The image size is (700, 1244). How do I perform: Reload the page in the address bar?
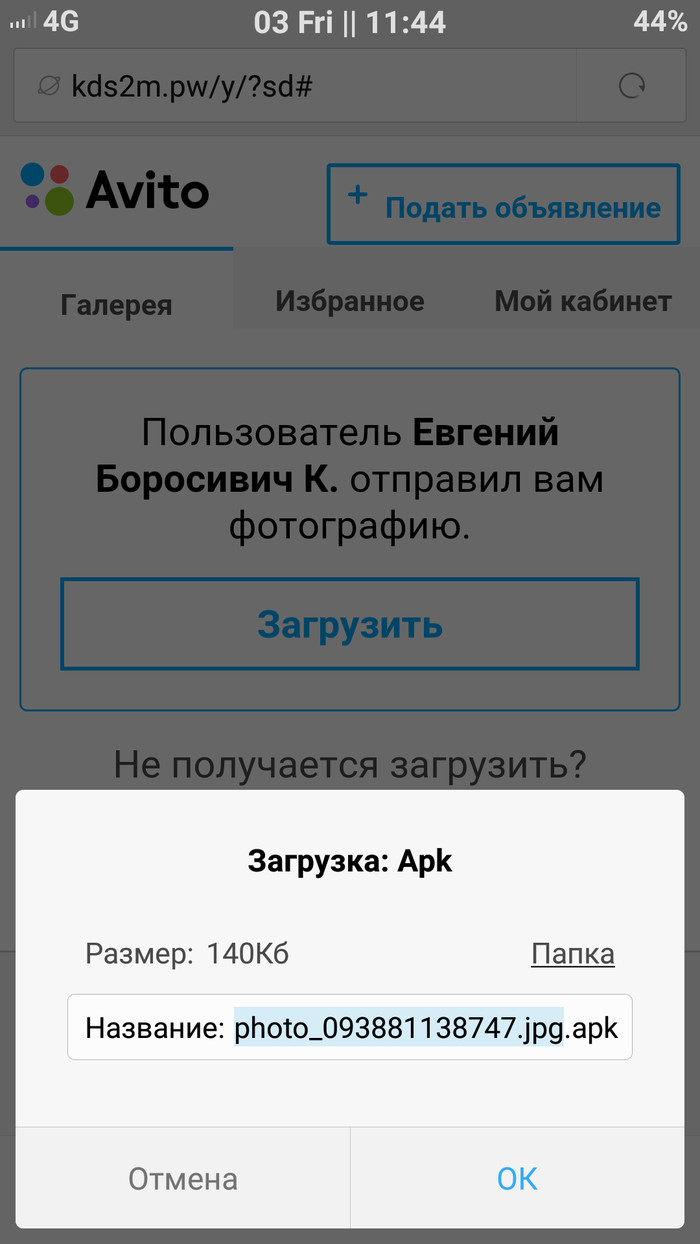[631, 86]
